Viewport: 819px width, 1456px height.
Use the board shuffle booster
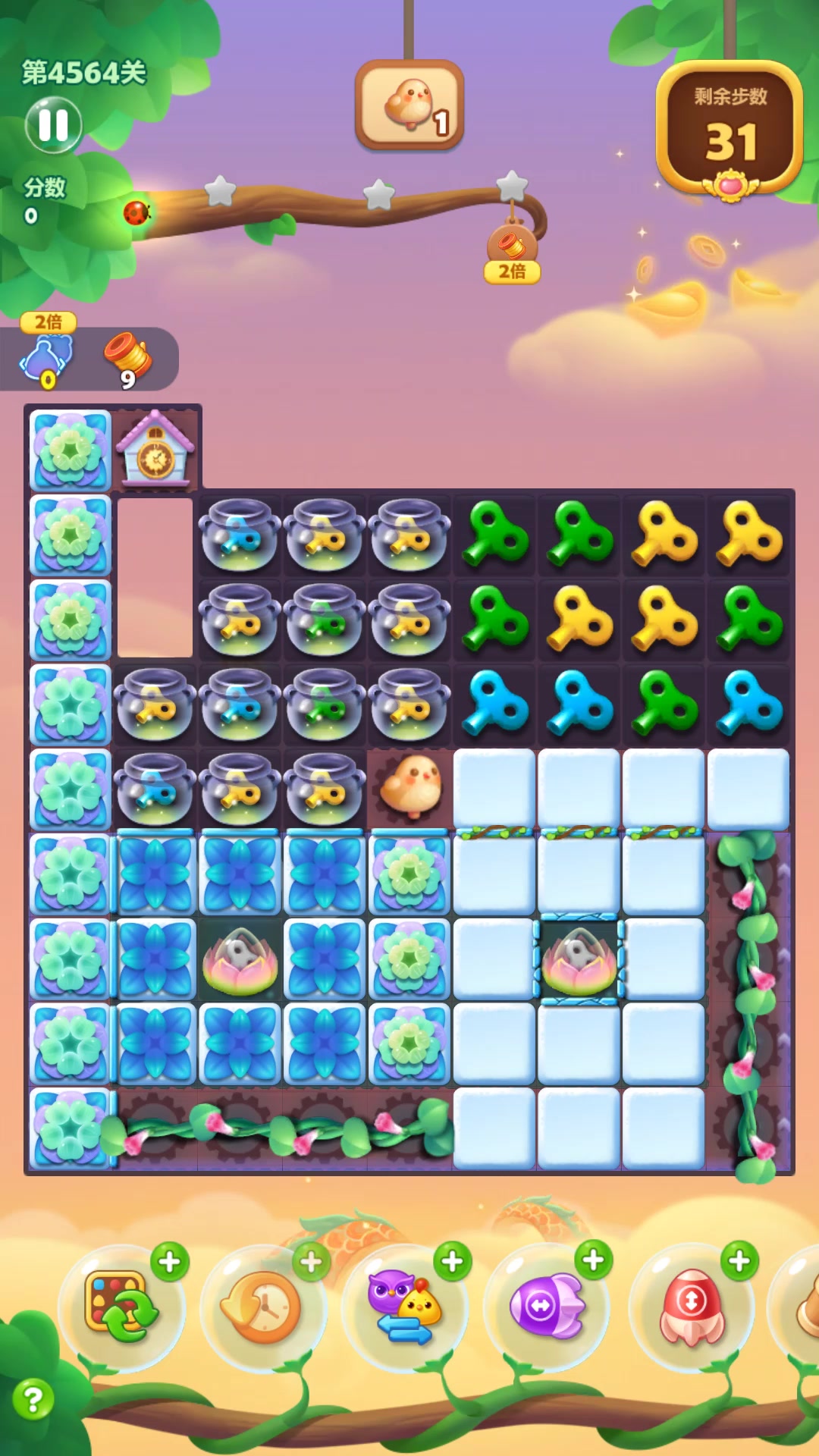[121, 1306]
